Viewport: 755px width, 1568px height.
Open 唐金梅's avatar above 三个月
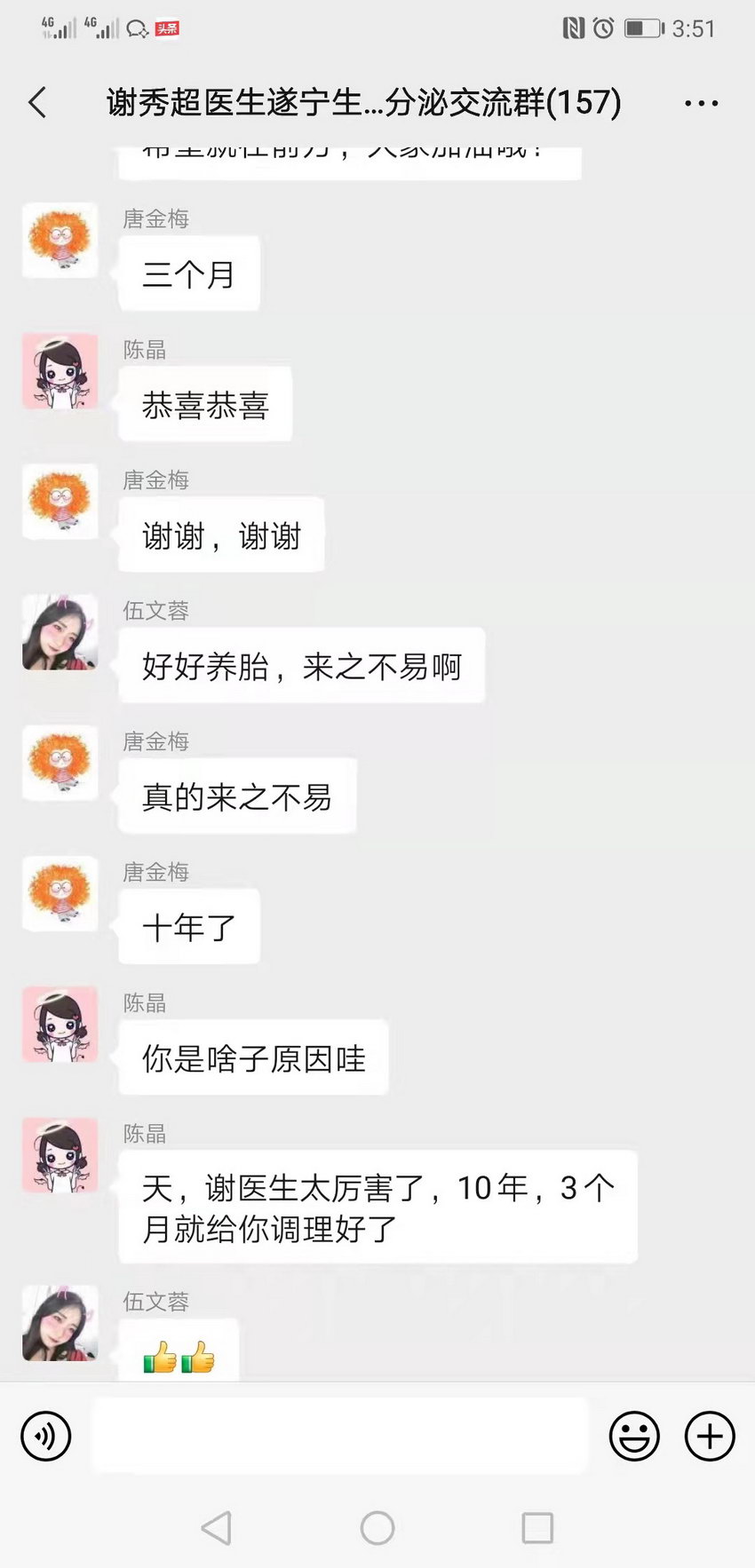pyautogui.click(x=60, y=240)
